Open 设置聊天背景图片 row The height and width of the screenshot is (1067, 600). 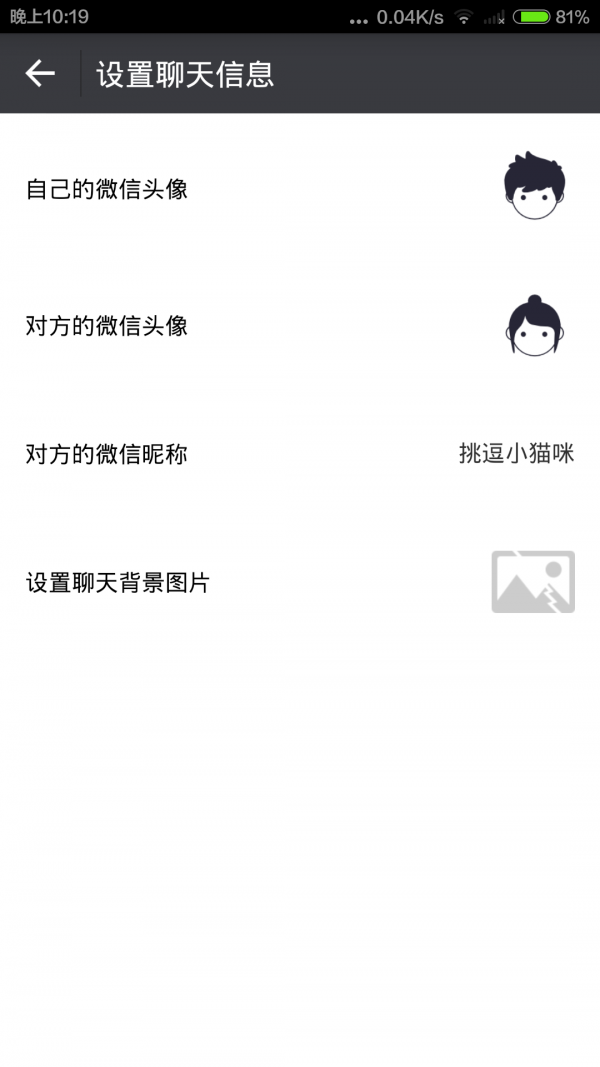[x=300, y=582]
